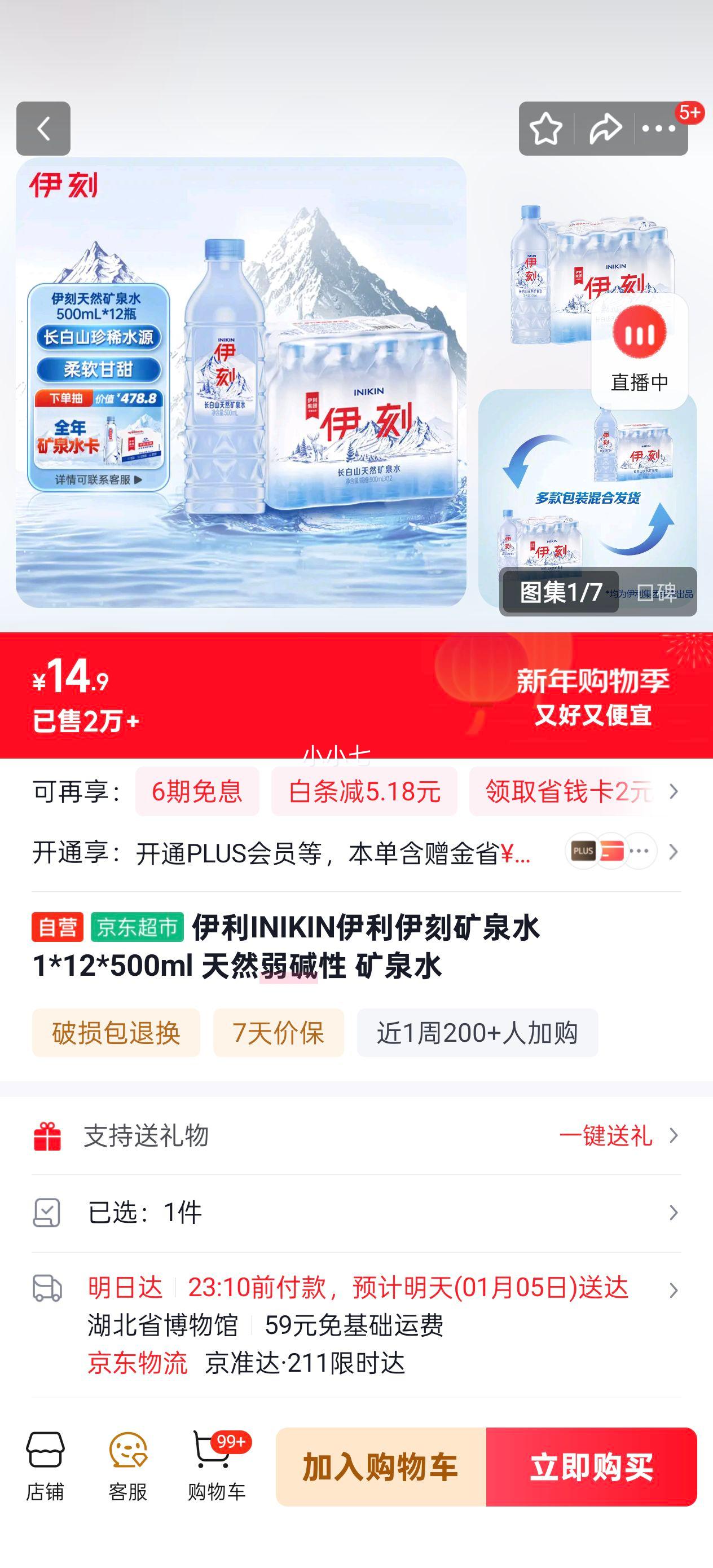Tap the back arrow to return
The image size is (713, 1568).
[x=43, y=129]
